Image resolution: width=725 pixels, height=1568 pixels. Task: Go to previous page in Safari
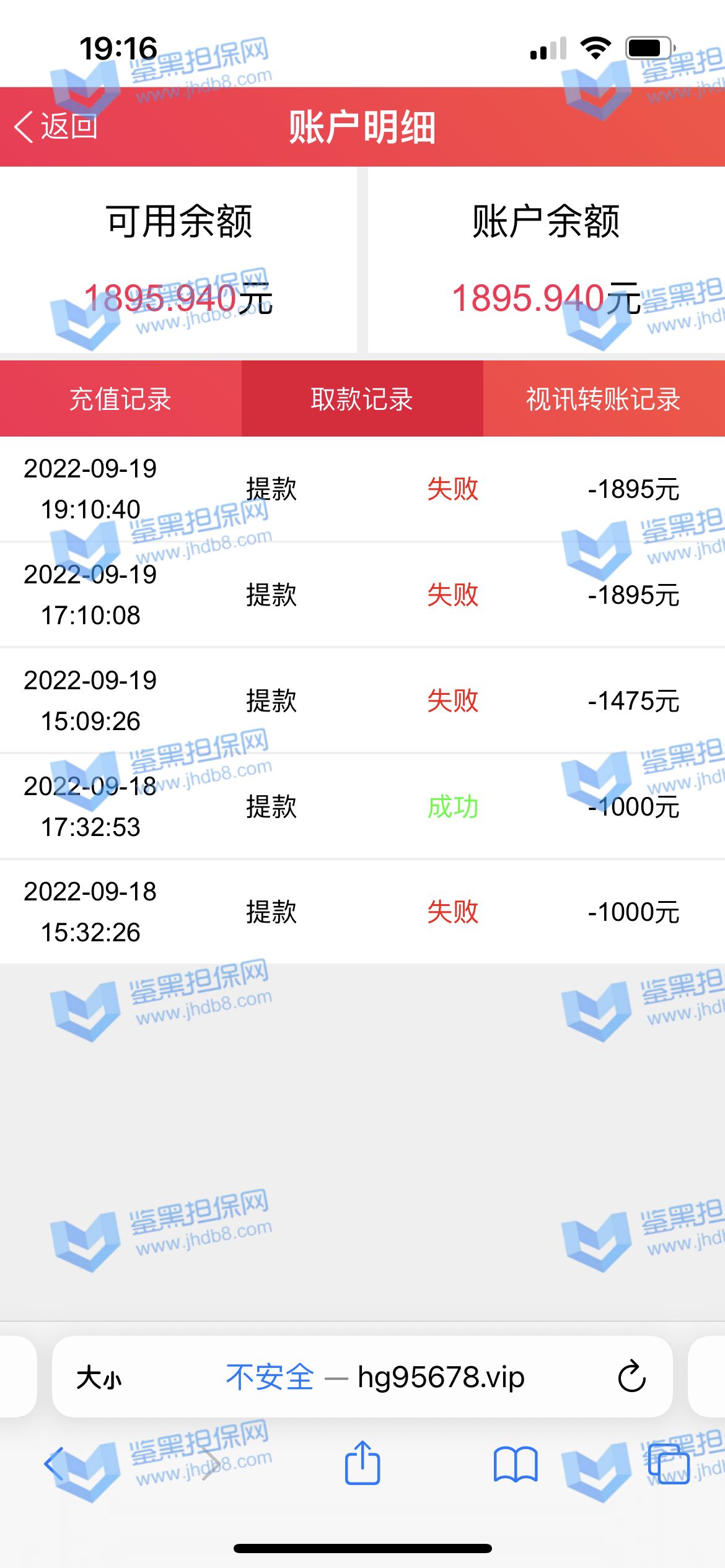coord(54,1464)
